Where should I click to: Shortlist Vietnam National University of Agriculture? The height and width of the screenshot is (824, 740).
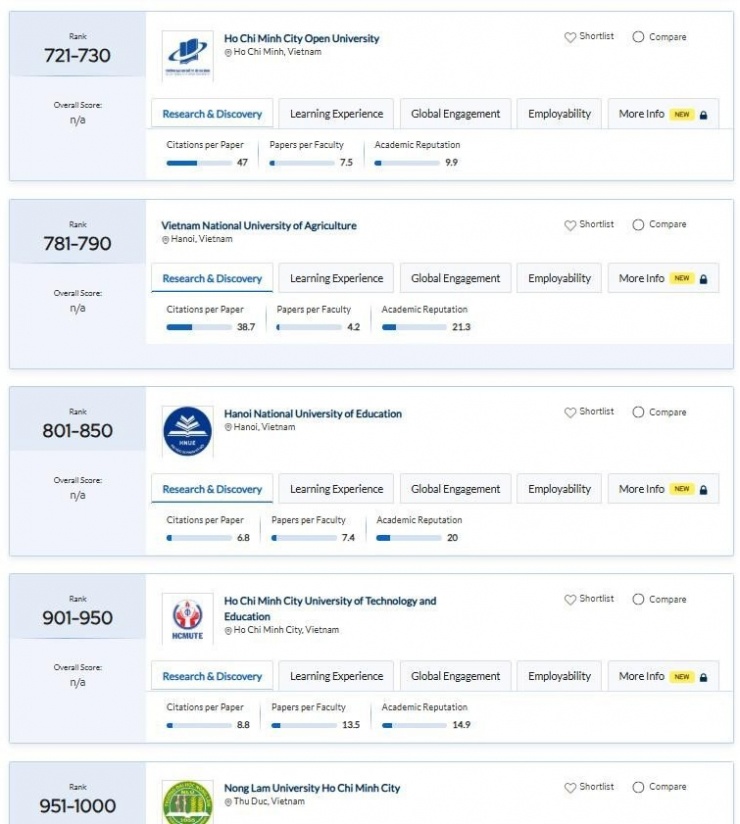point(589,225)
